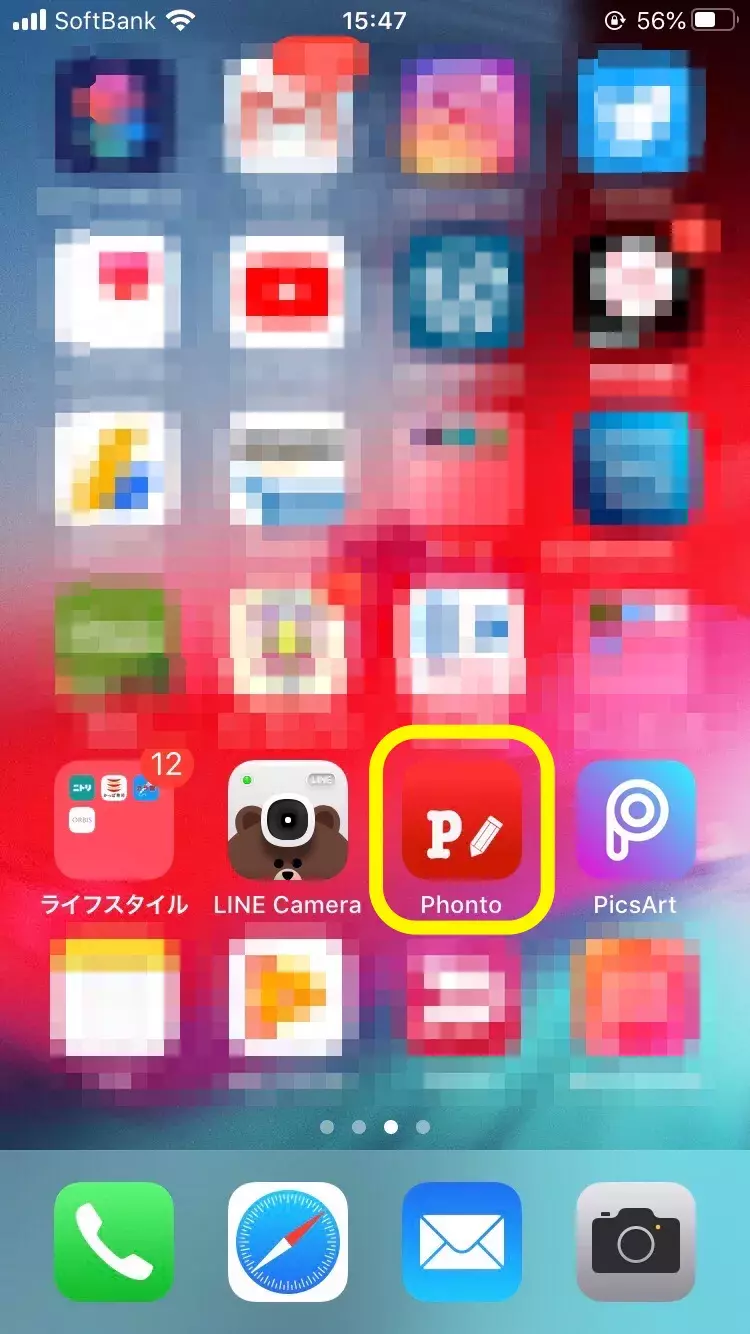Open the かっぱ寿司 sushi app
Screen dimensions: 750x1334
(x=113, y=787)
